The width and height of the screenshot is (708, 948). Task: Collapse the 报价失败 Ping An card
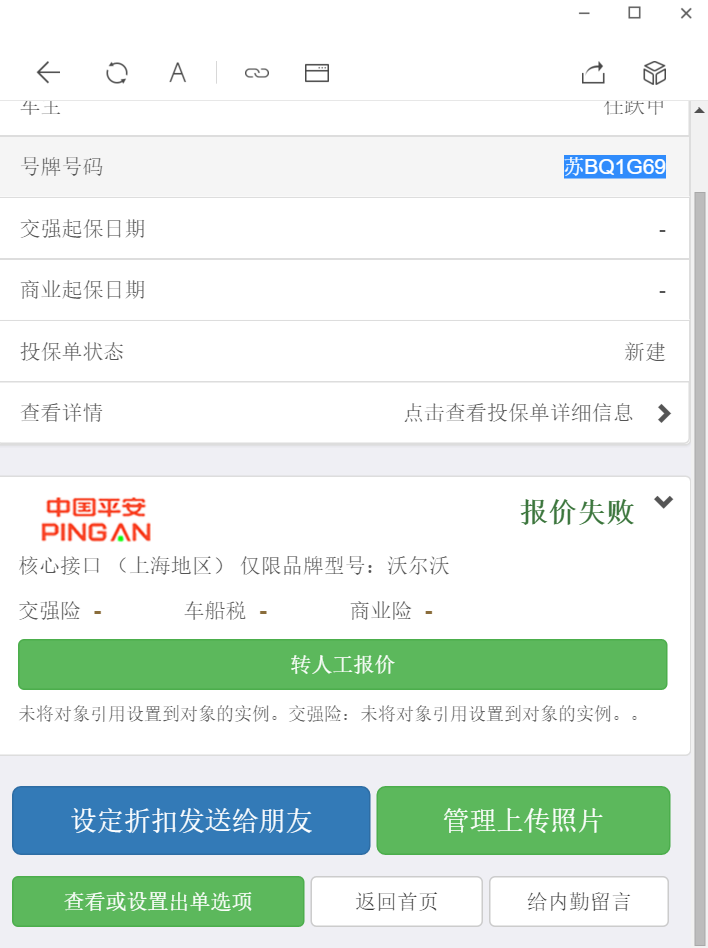coord(664,503)
